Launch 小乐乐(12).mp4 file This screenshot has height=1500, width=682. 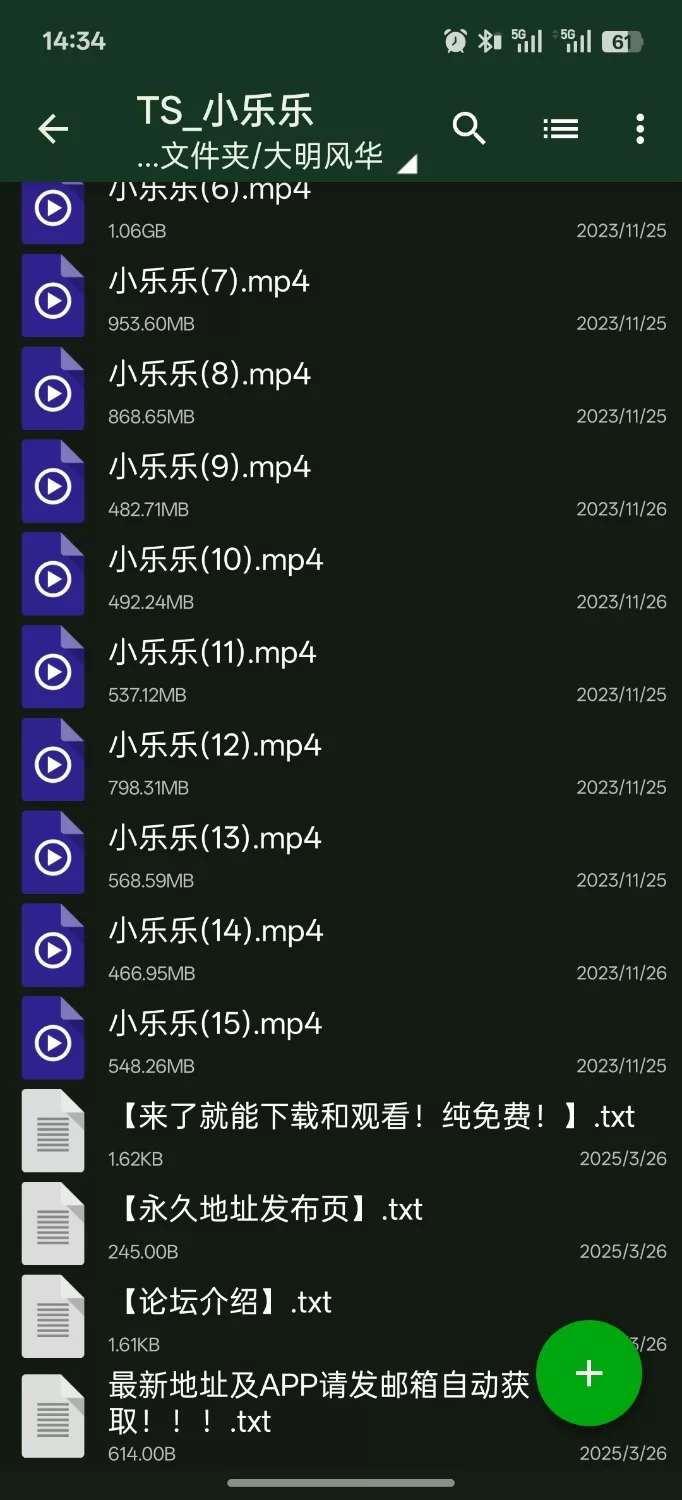tap(215, 747)
